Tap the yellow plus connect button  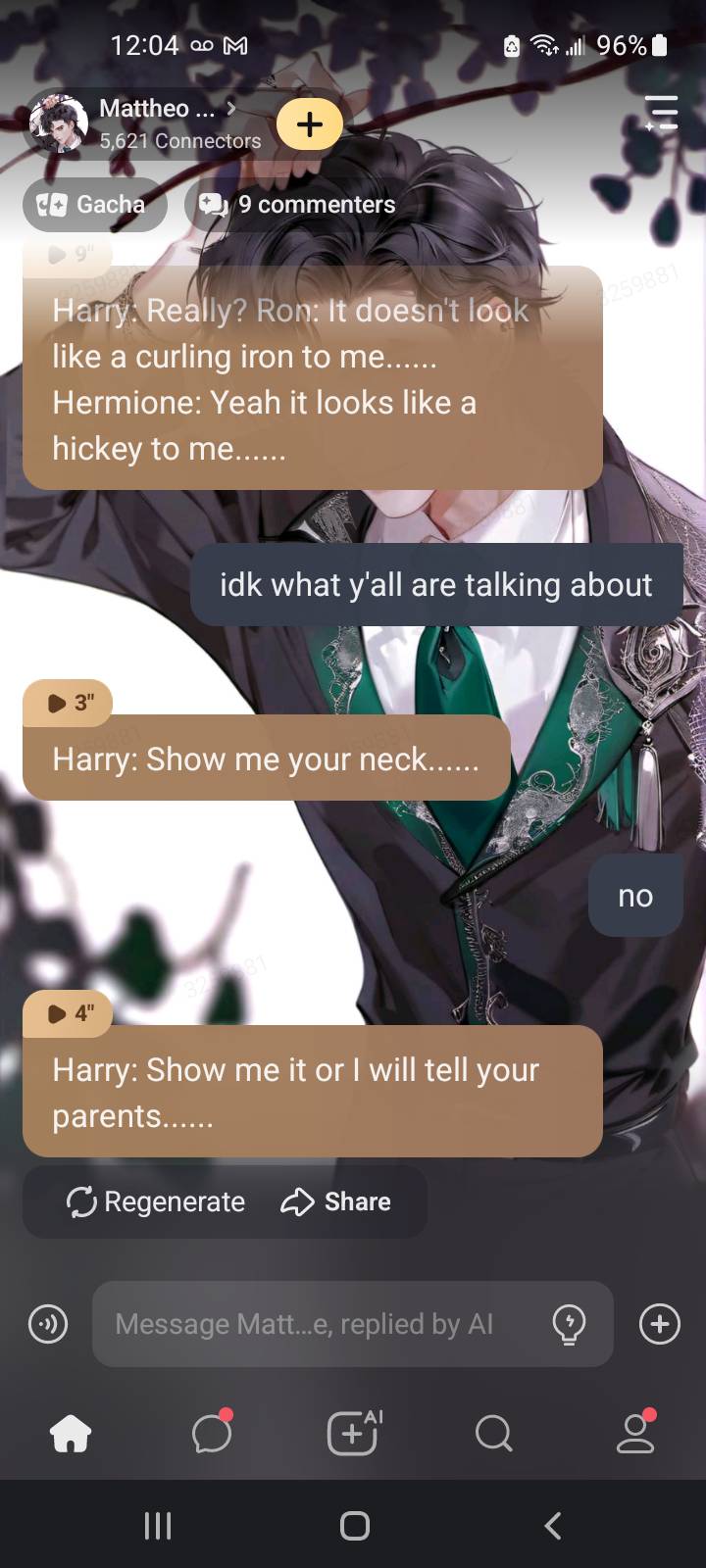click(x=310, y=124)
